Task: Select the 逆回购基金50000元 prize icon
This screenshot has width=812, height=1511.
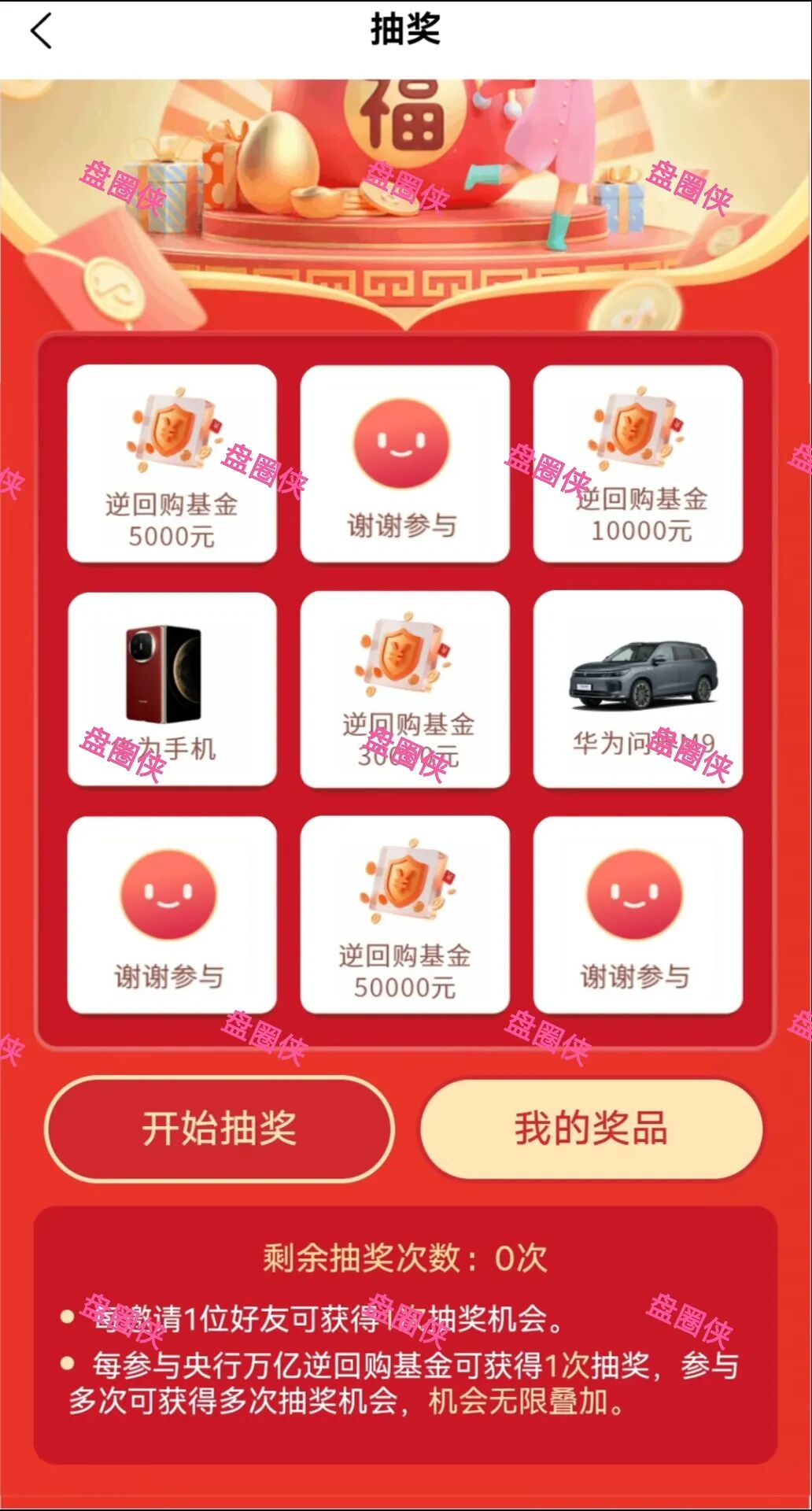Action: point(403,889)
